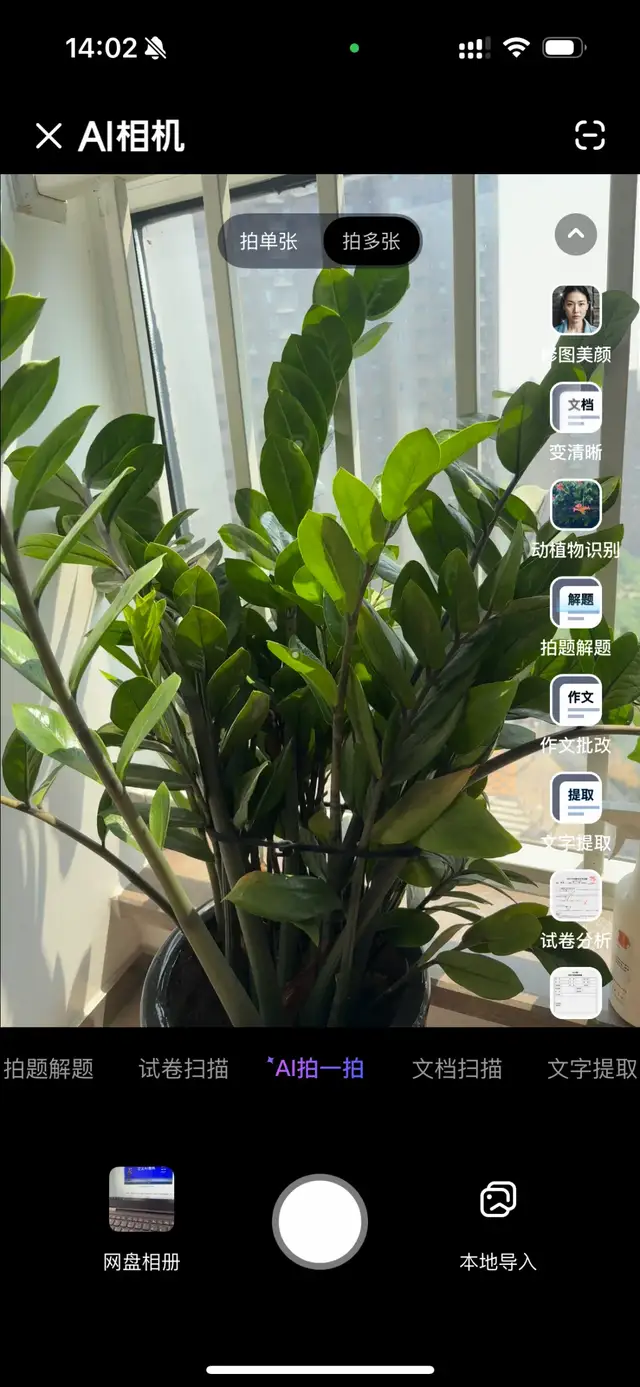Screen dimensions: 640x1387
Task: Switch to 文档扫描 mode tab
Action: coord(457,1069)
